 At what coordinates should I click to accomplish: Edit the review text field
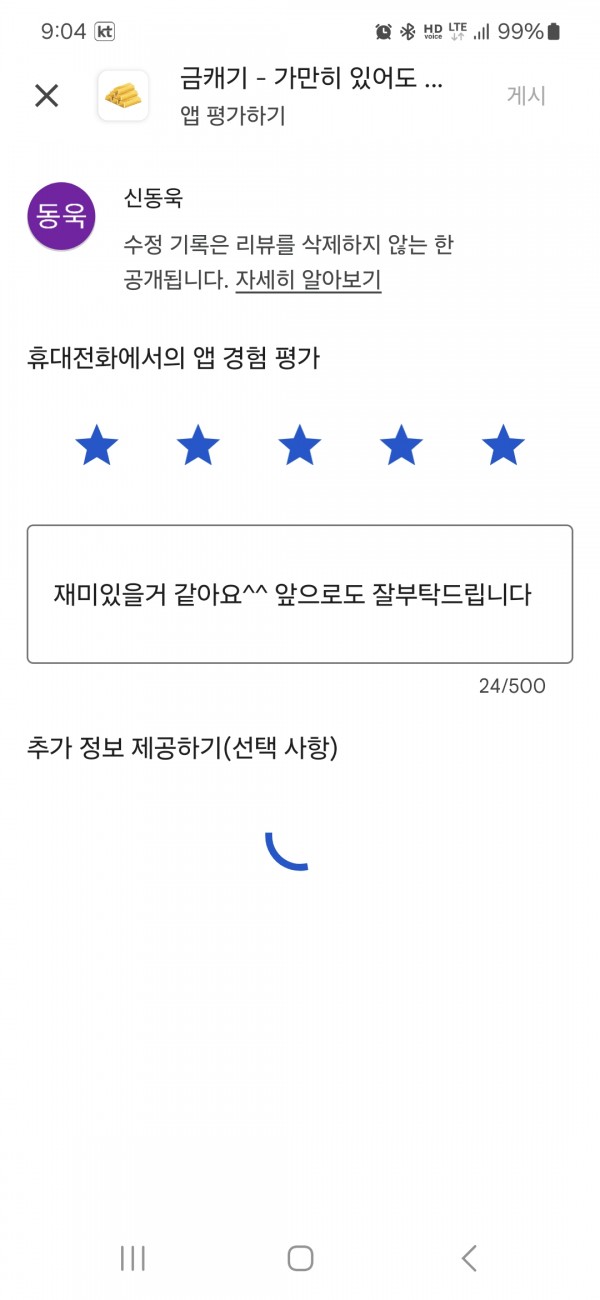point(300,594)
